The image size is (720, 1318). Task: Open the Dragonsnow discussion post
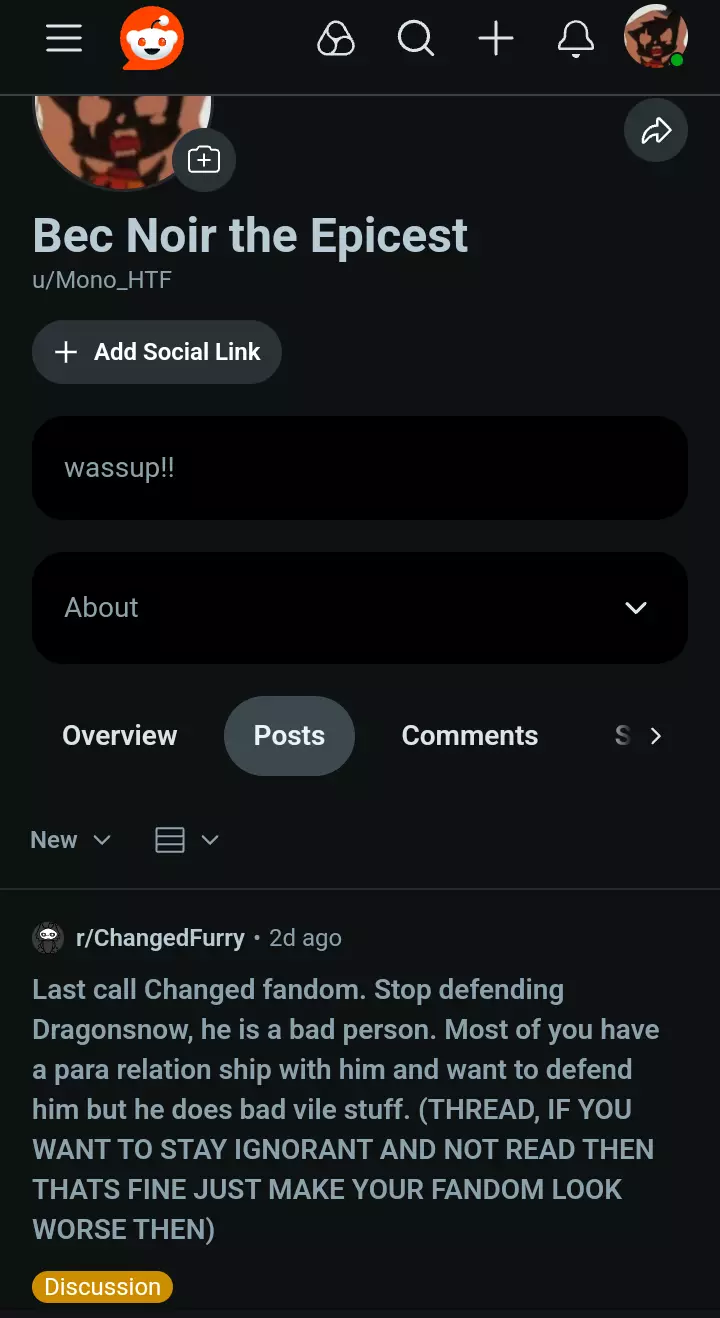(x=346, y=1109)
